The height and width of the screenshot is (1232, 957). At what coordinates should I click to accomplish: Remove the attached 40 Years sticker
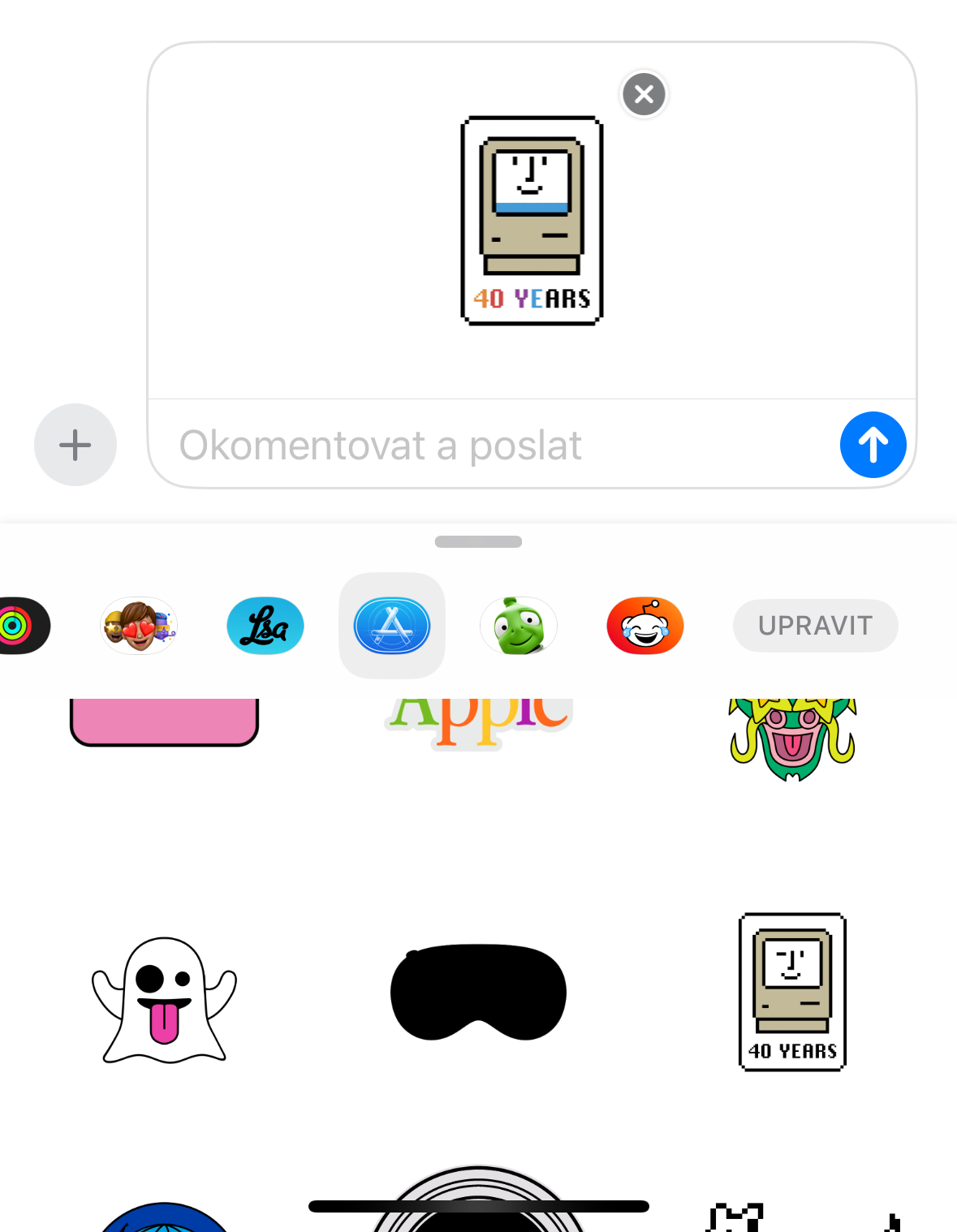coord(644,95)
